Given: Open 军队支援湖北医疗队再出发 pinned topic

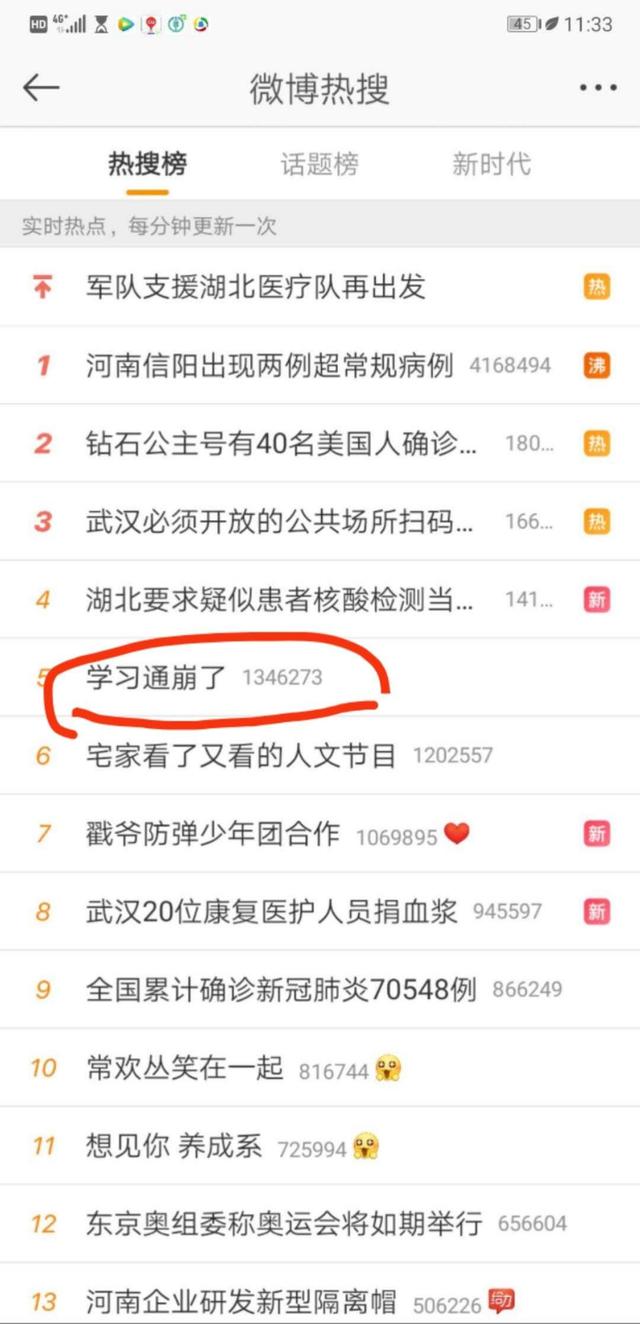Looking at the screenshot, I should 256,288.
